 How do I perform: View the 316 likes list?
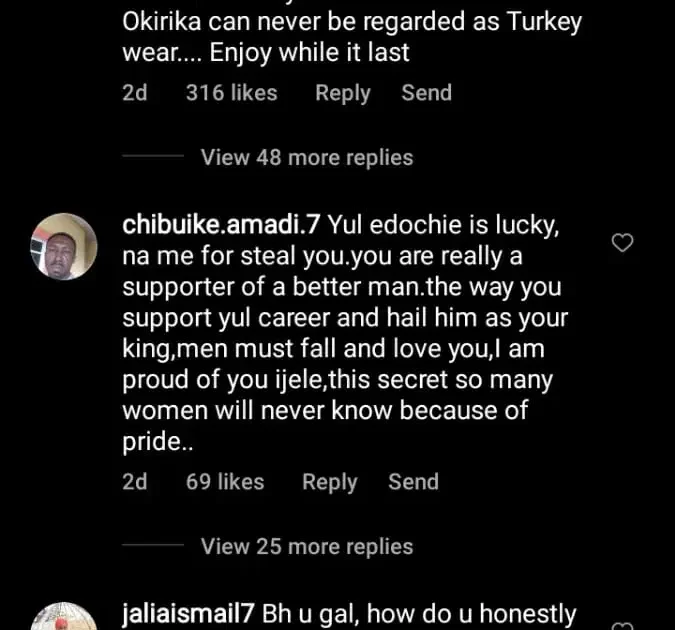click(231, 93)
